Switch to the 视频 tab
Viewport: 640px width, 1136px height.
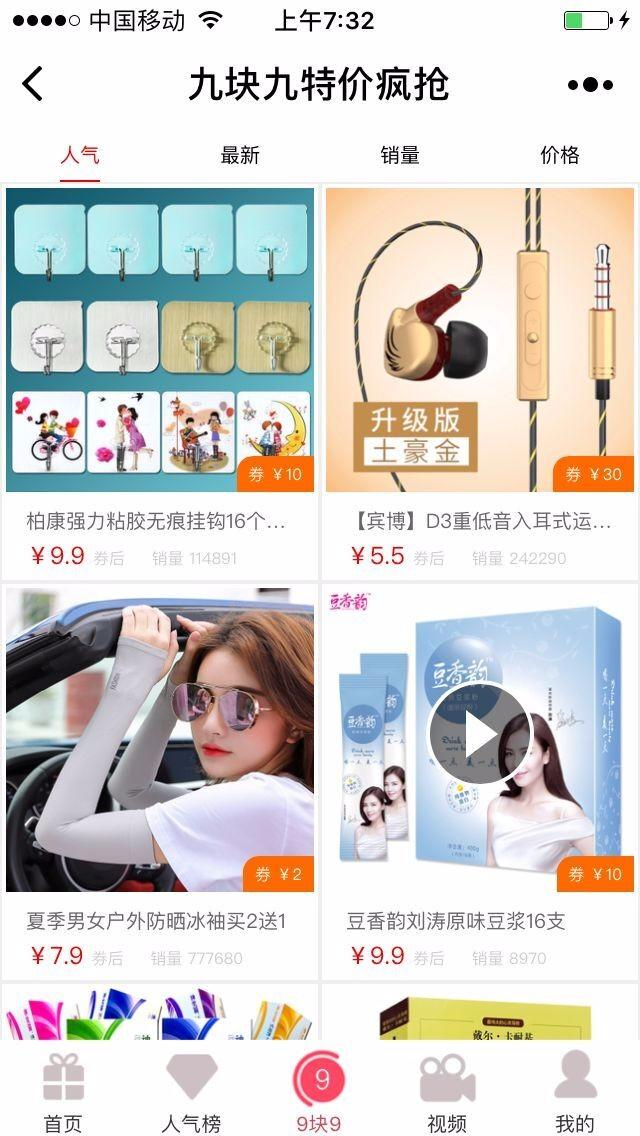coord(447,1093)
